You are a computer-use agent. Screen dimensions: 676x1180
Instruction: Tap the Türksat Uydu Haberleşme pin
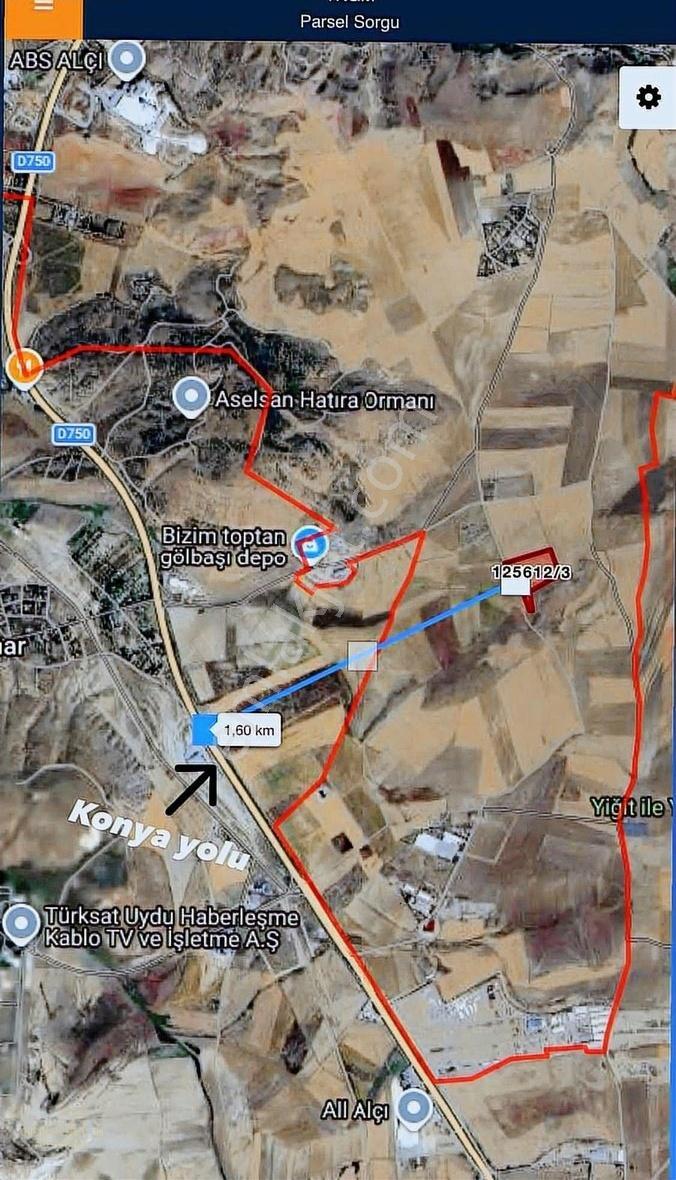pyautogui.click(x=21, y=925)
